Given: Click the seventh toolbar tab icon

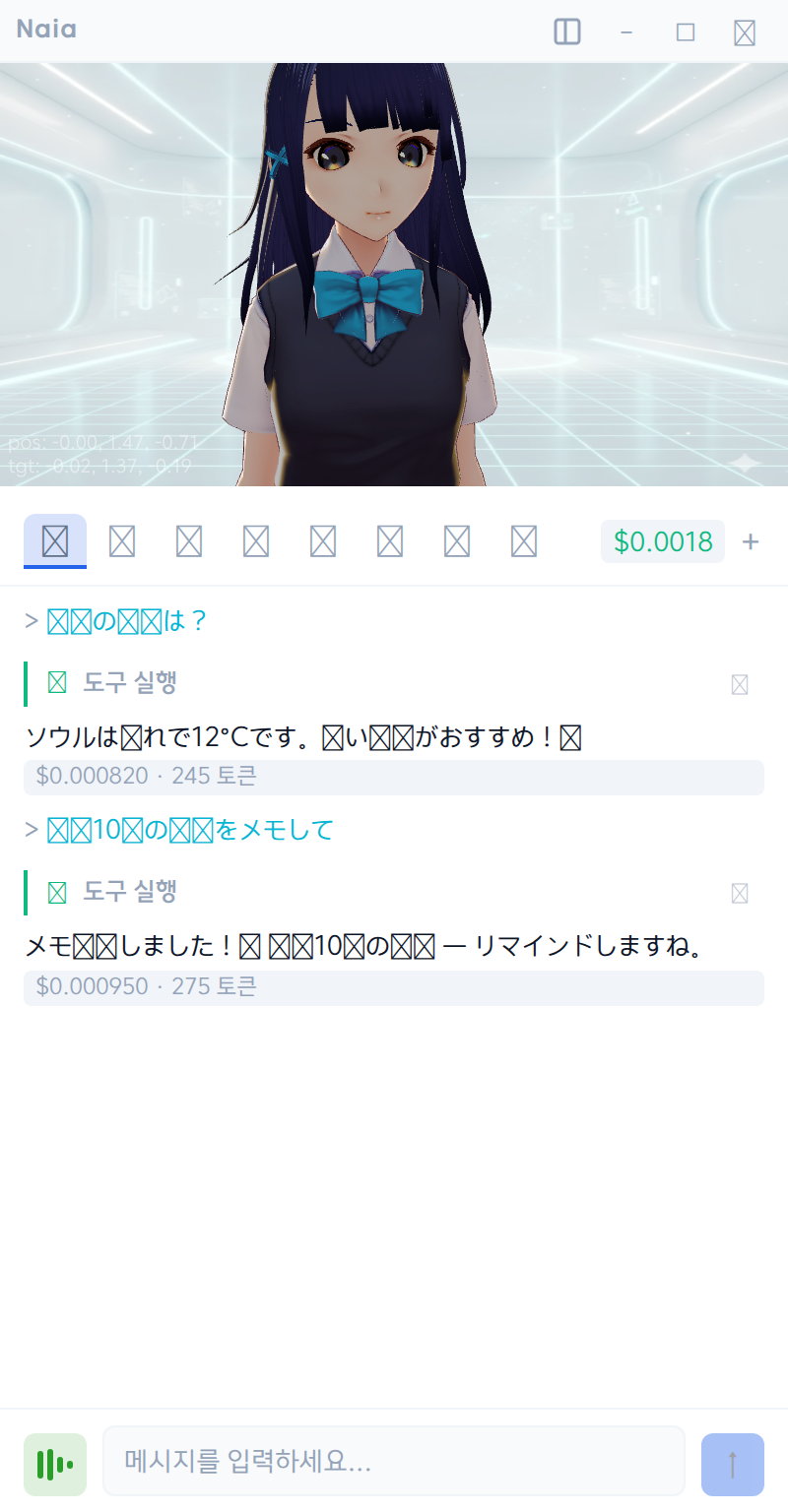Looking at the screenshot, I should point(456,540).
